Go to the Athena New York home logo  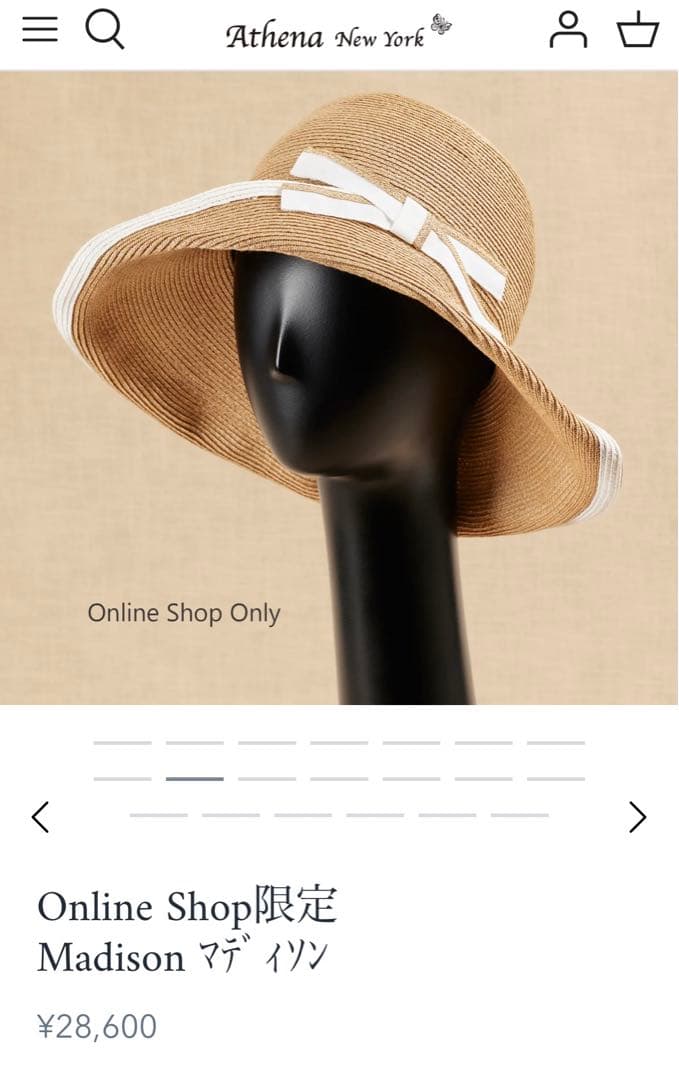point(338,34)
